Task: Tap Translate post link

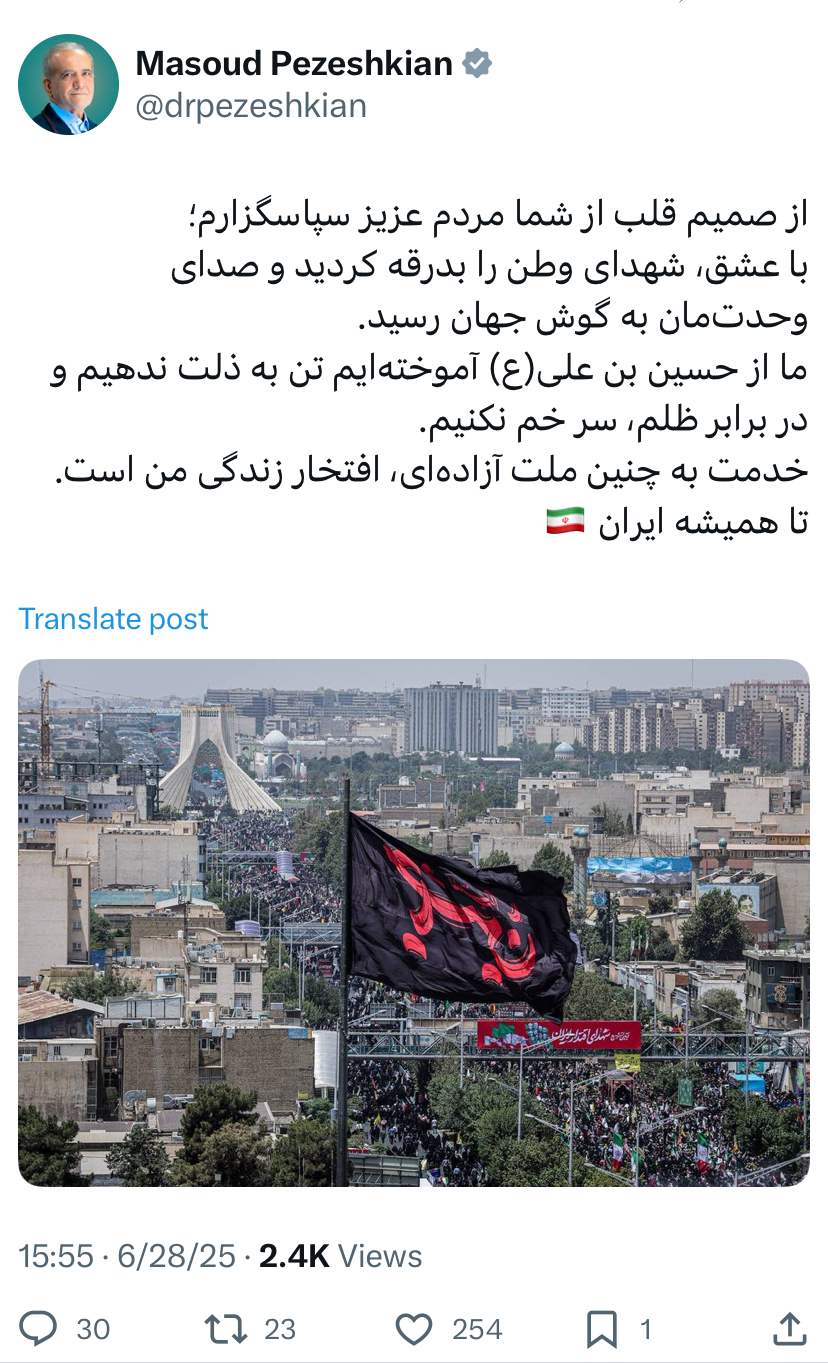Action: 113,619
